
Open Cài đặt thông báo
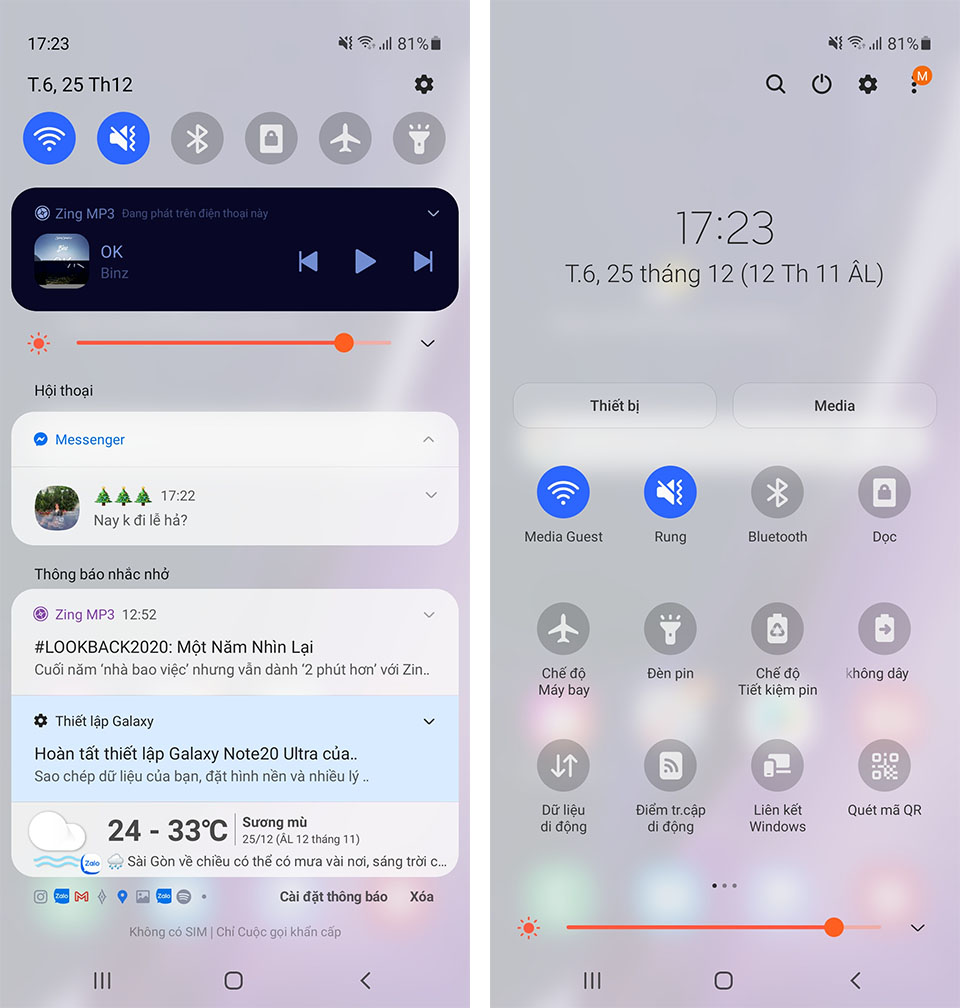pos(333,896)
